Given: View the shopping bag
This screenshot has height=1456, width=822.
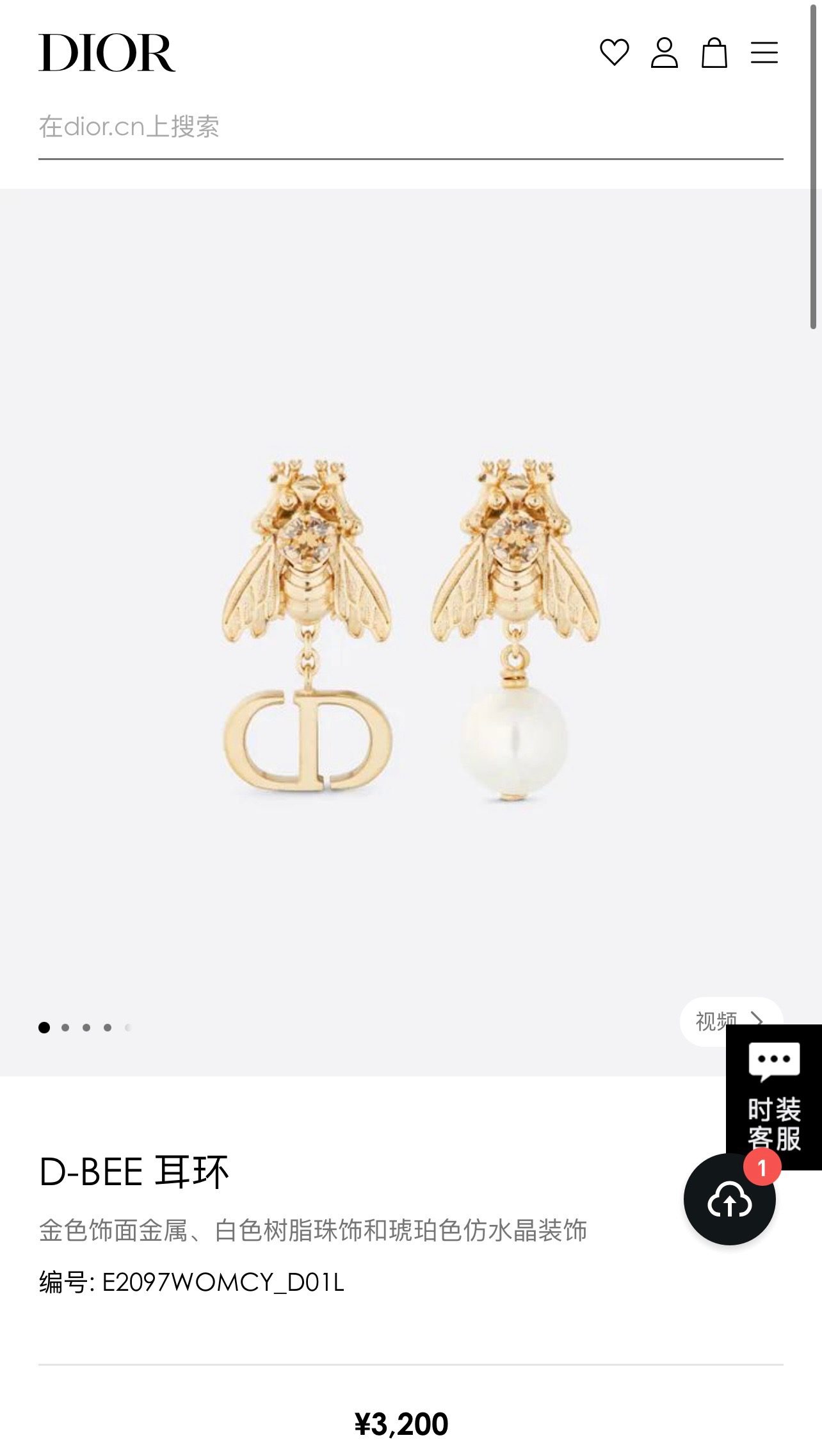Looking at the screenshot, I should point(714,53).
